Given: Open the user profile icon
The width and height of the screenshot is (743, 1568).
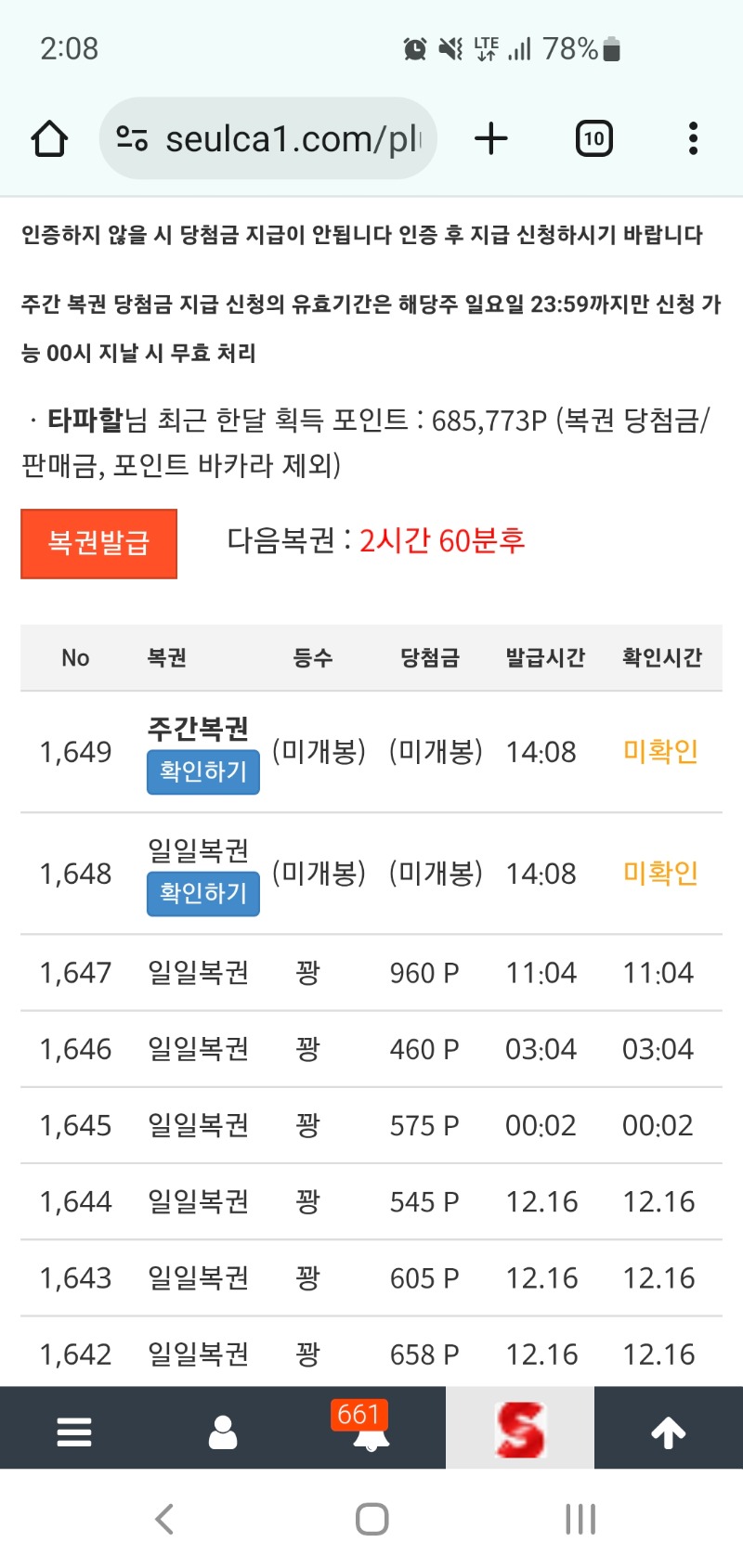Looking at the screenshot, I should pyautogui.click(x=223, y=1432).
